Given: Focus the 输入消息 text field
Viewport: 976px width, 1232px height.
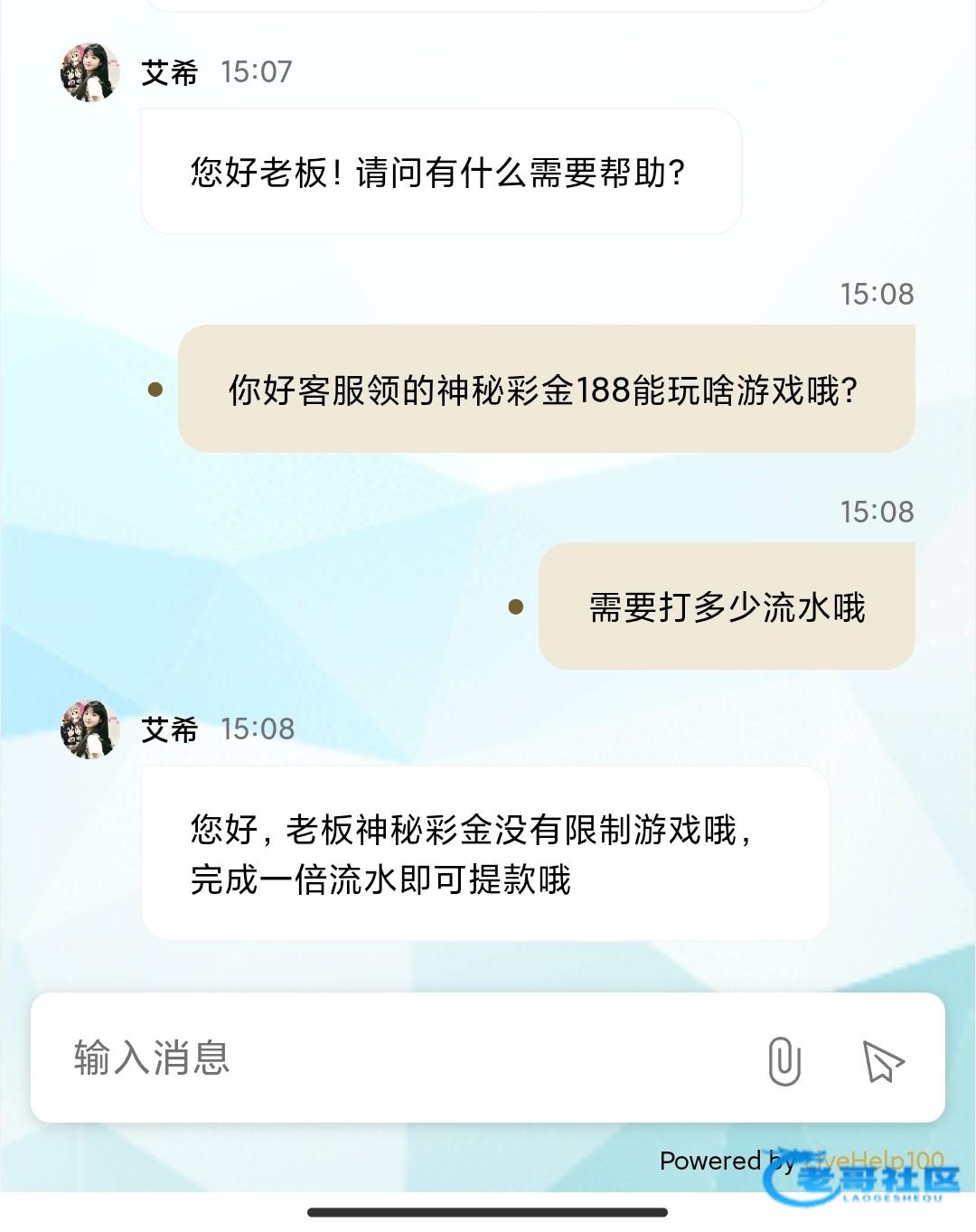Looking at the screenshot, I should 389,1058.
